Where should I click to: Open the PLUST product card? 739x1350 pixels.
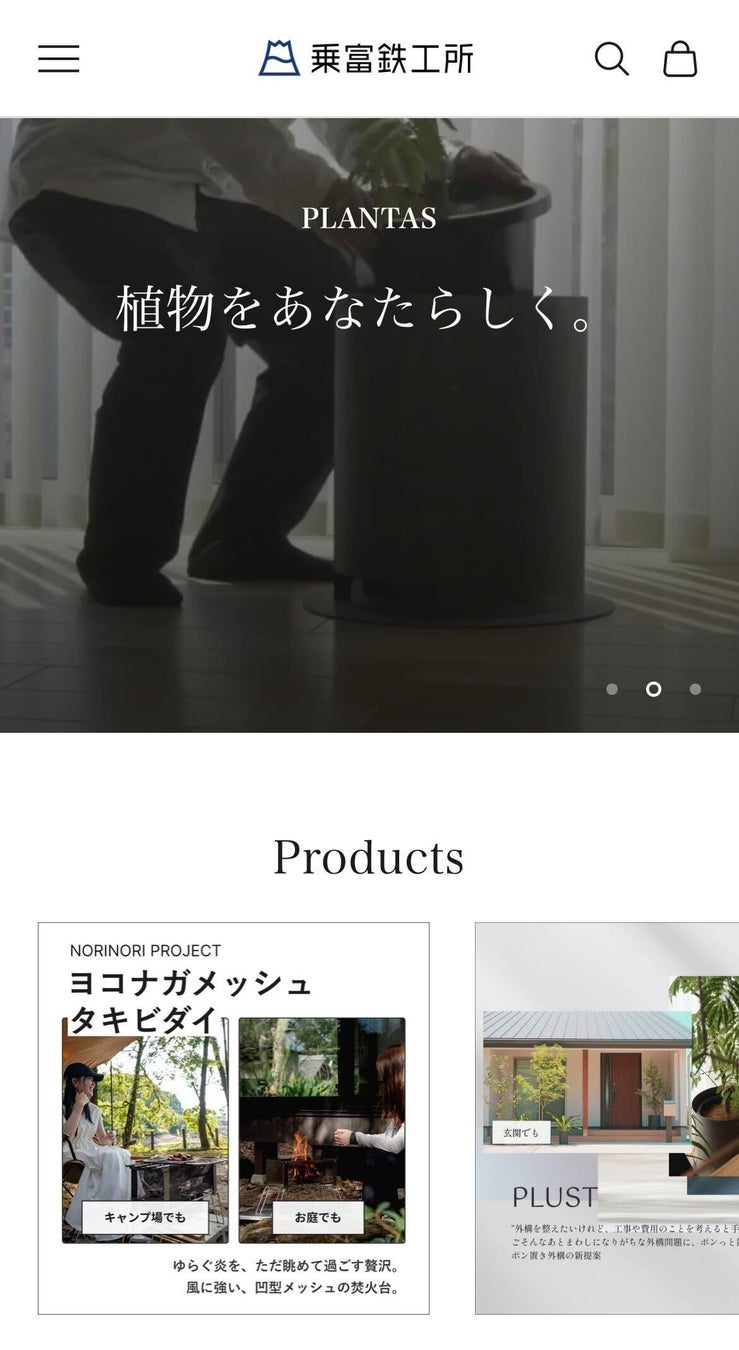607,1118
